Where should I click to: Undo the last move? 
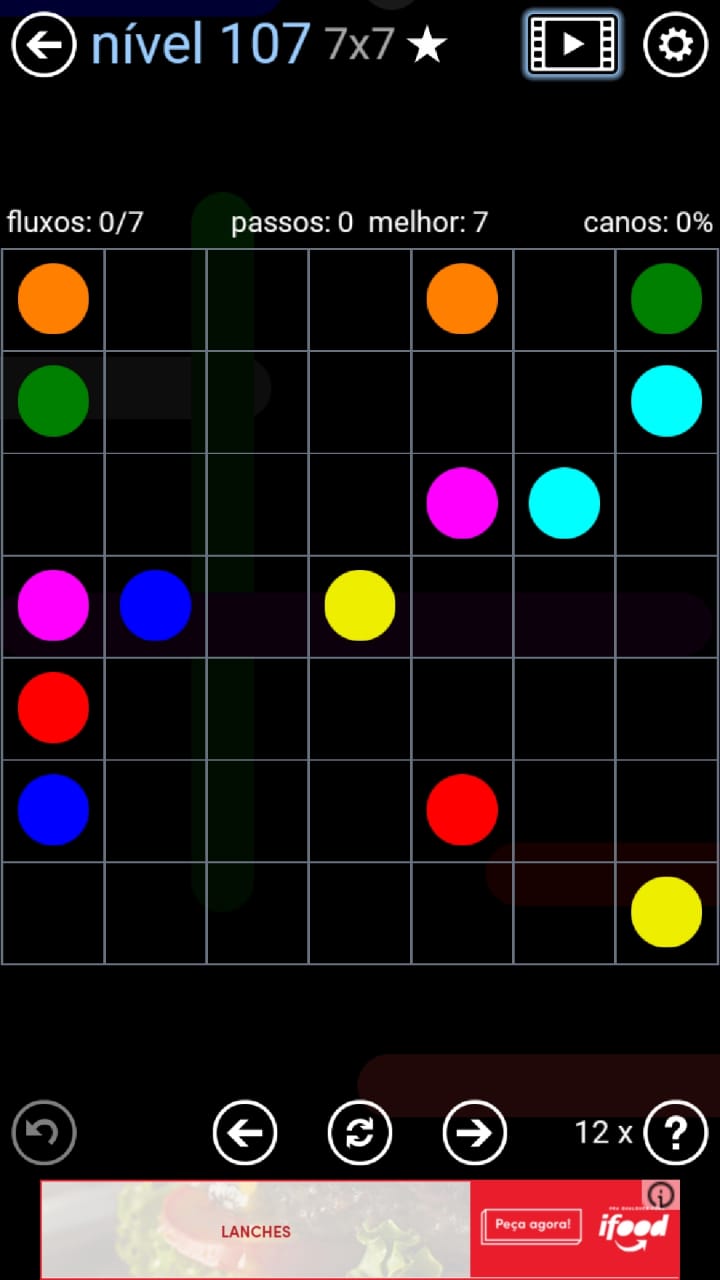pos(44,1133)
